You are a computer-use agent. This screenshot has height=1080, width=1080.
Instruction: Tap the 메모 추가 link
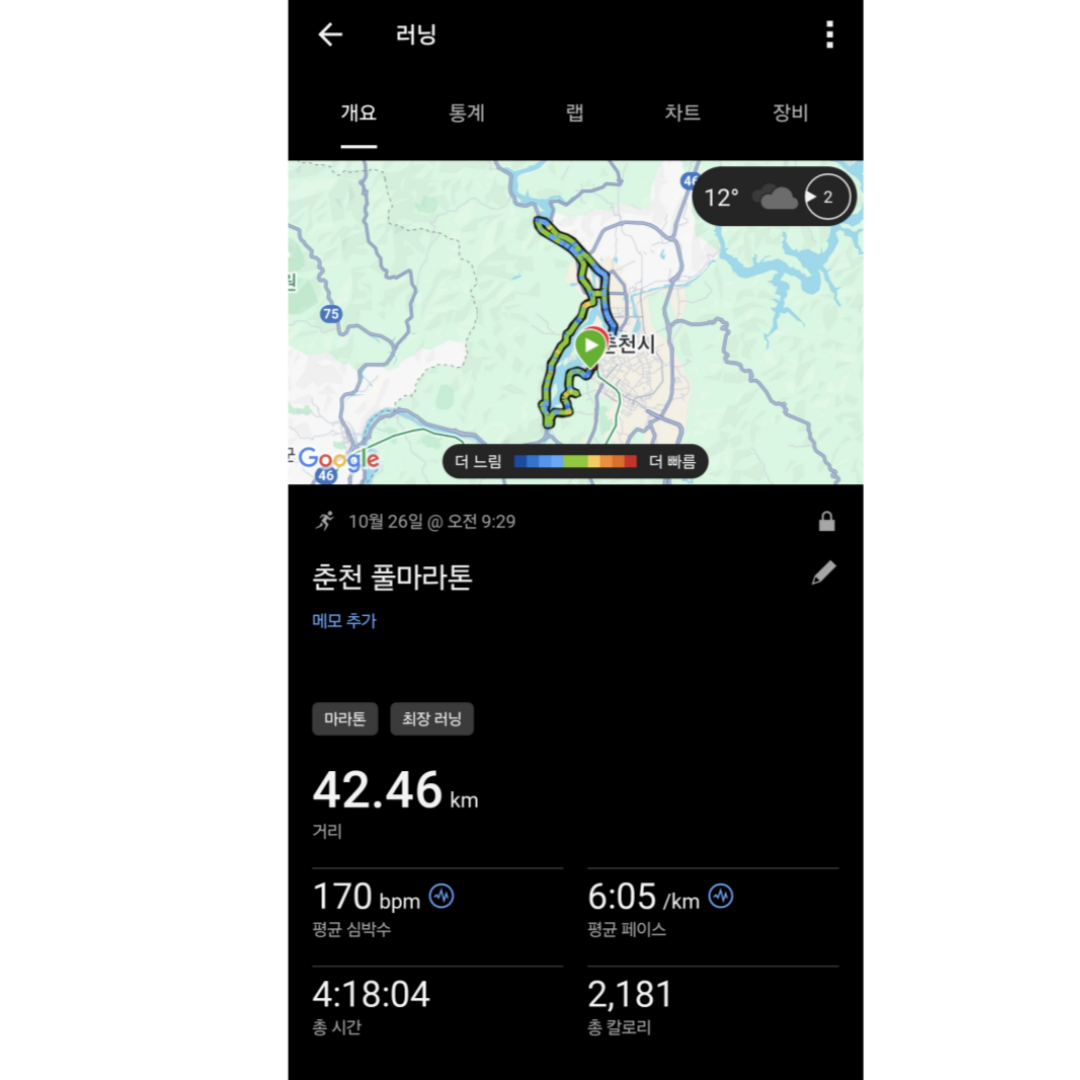click(344, 621)
